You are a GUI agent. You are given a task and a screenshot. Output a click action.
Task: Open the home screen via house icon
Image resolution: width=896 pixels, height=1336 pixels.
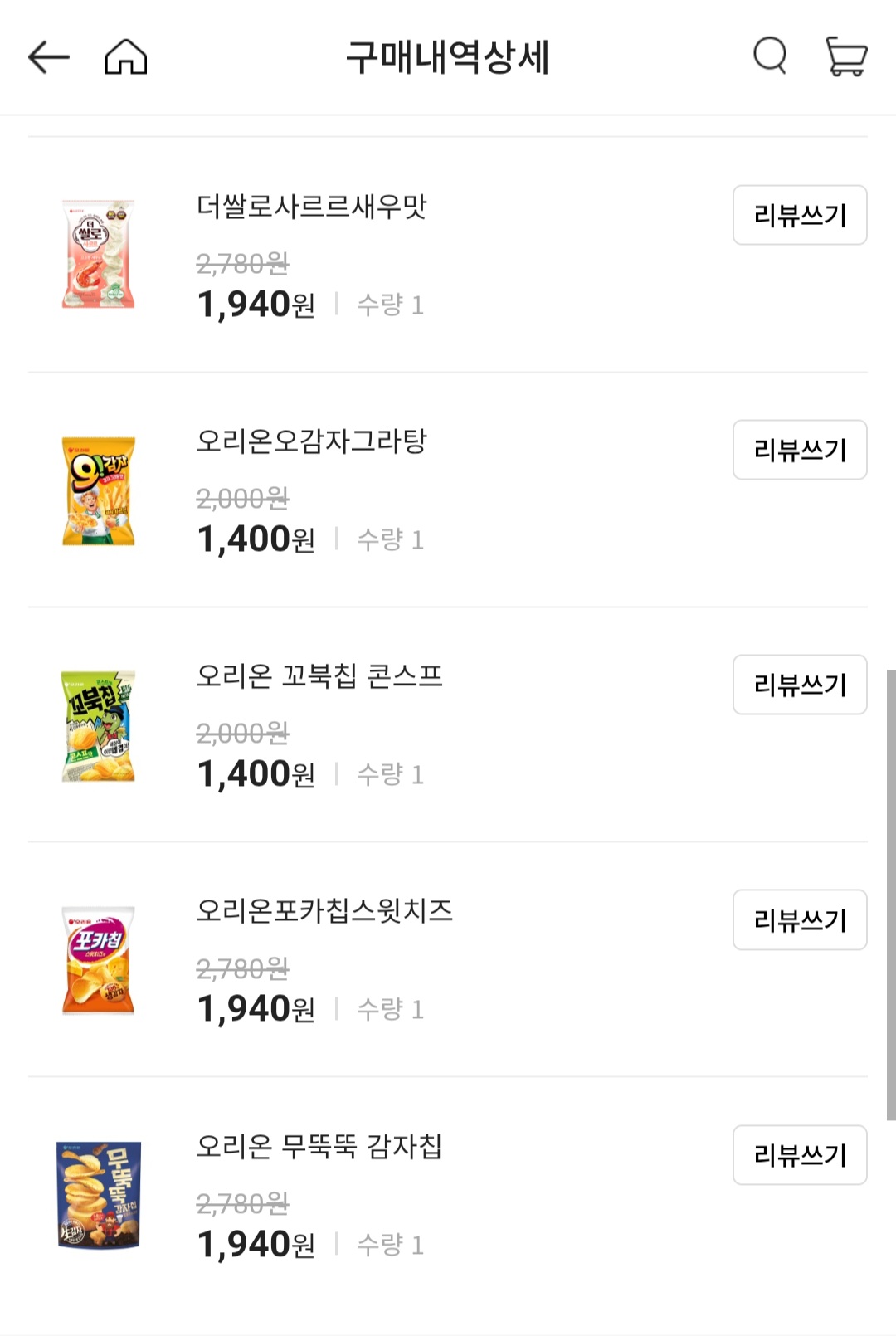126,56
